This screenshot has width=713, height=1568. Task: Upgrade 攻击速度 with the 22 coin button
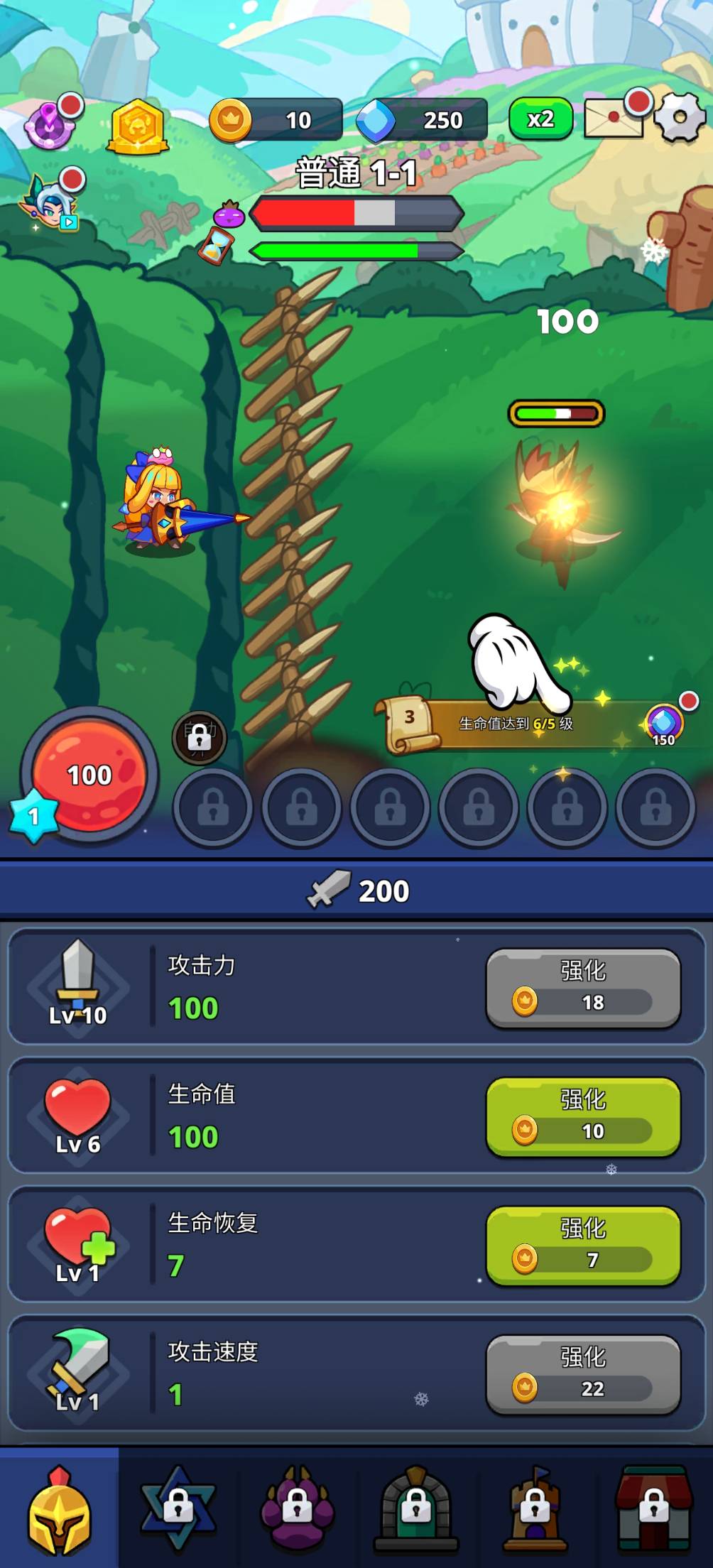pyautogui.click(x=583, y=1374)
